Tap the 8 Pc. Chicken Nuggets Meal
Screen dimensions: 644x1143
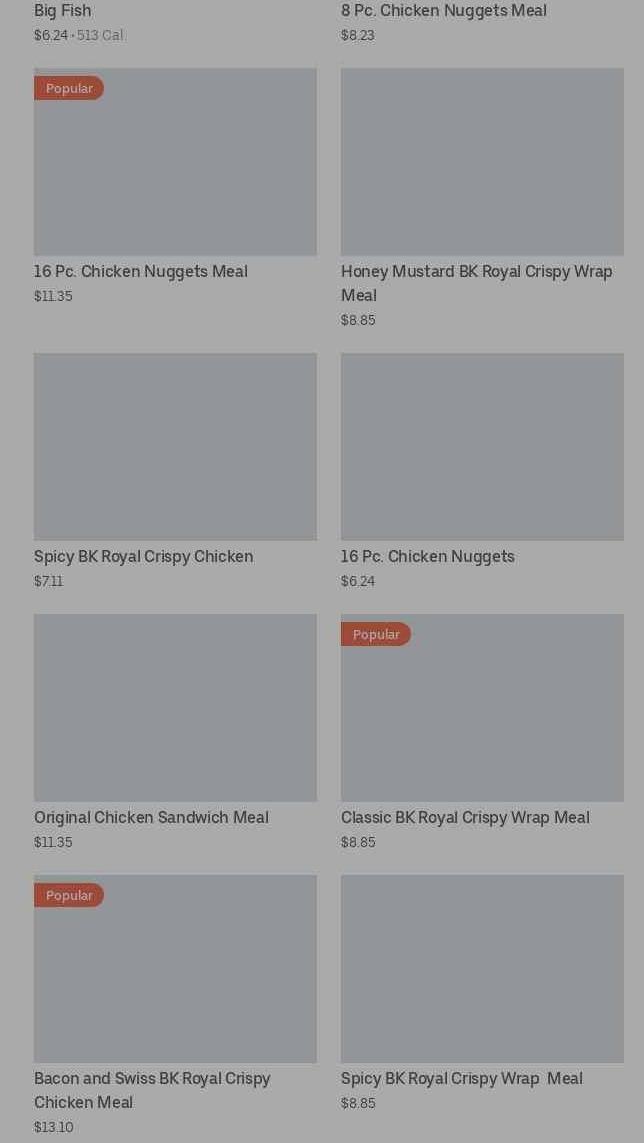443,11
